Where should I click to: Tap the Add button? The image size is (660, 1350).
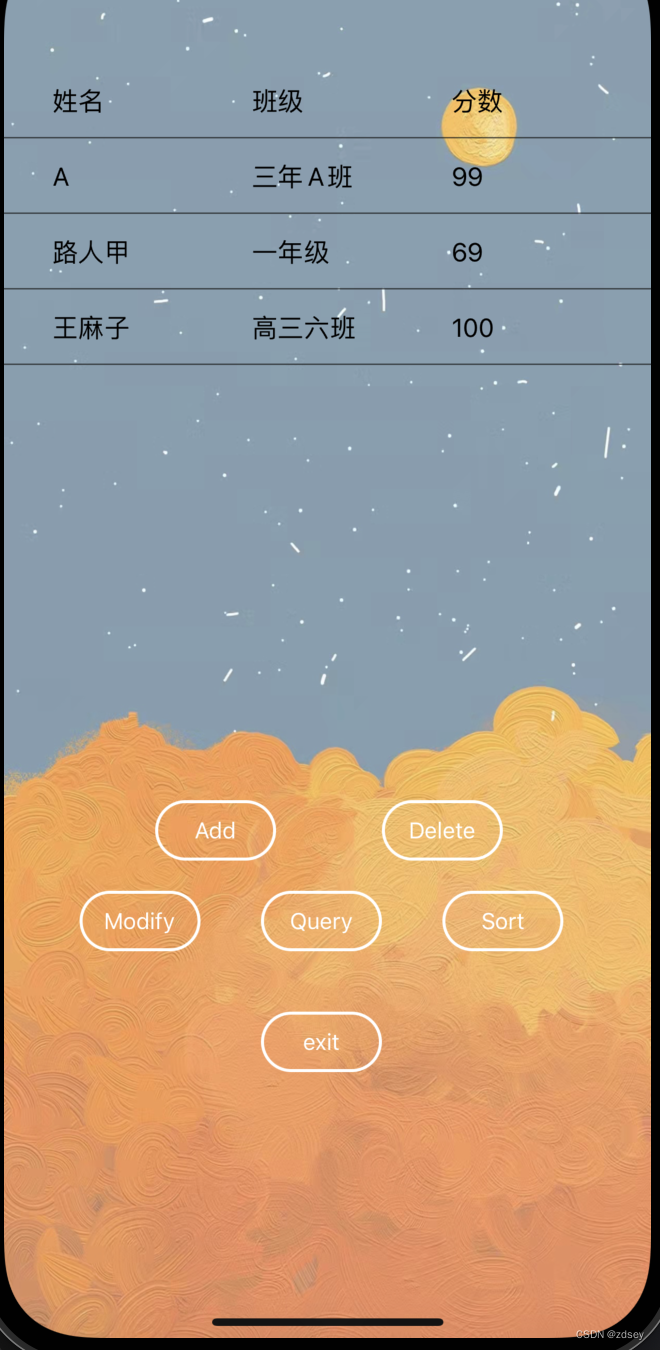[x=215, y=830]
